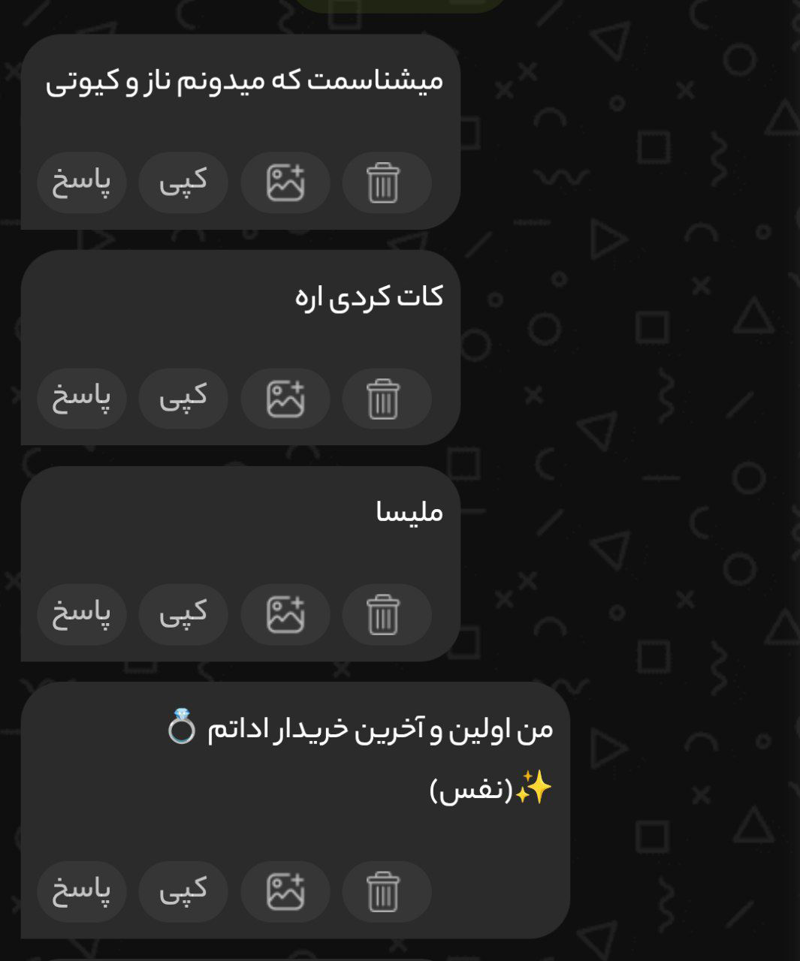Copy the message 'ملیسا'
The image size is (800, 961).
pos(183,615)
